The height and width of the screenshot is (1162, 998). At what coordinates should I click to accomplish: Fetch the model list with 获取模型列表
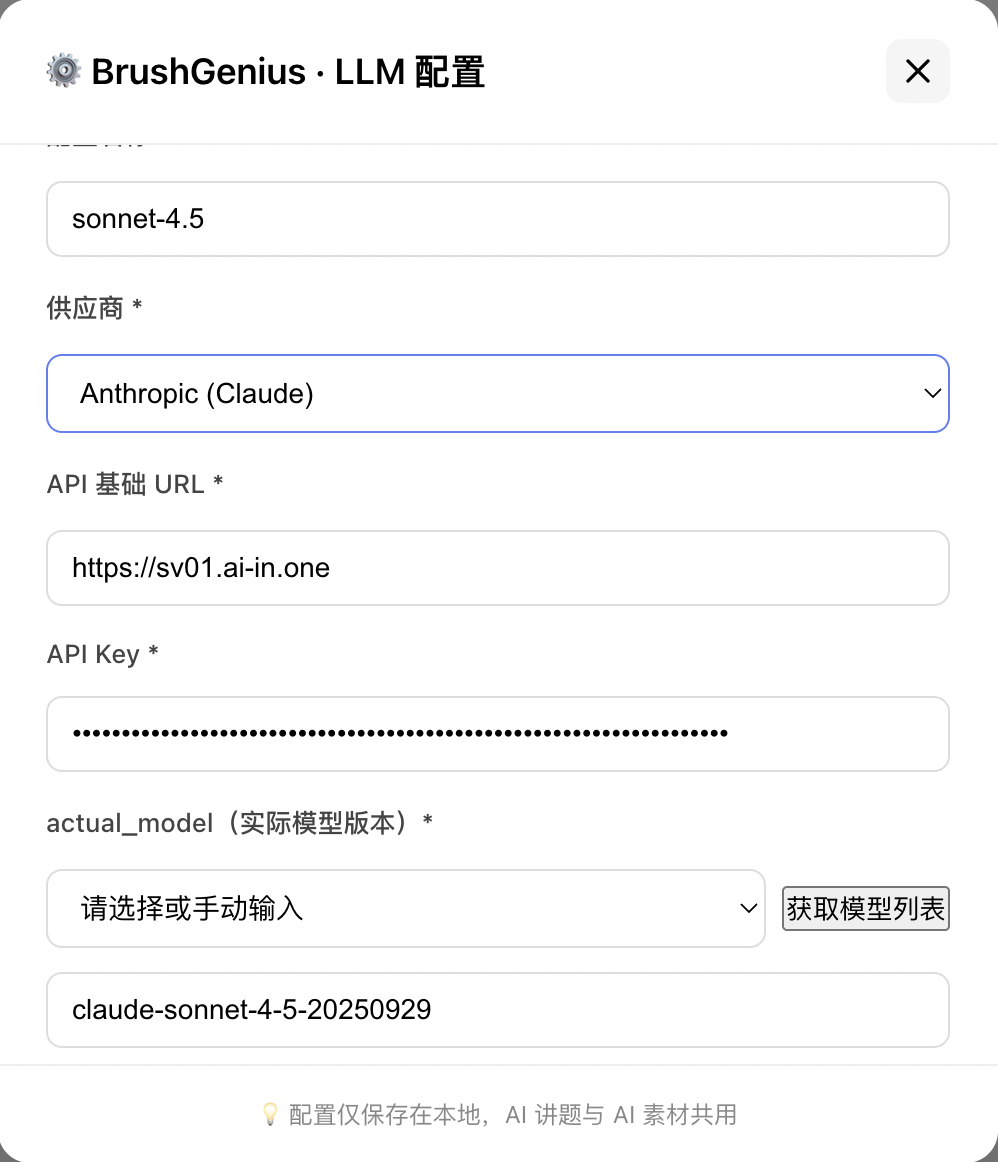pos(865,909)
